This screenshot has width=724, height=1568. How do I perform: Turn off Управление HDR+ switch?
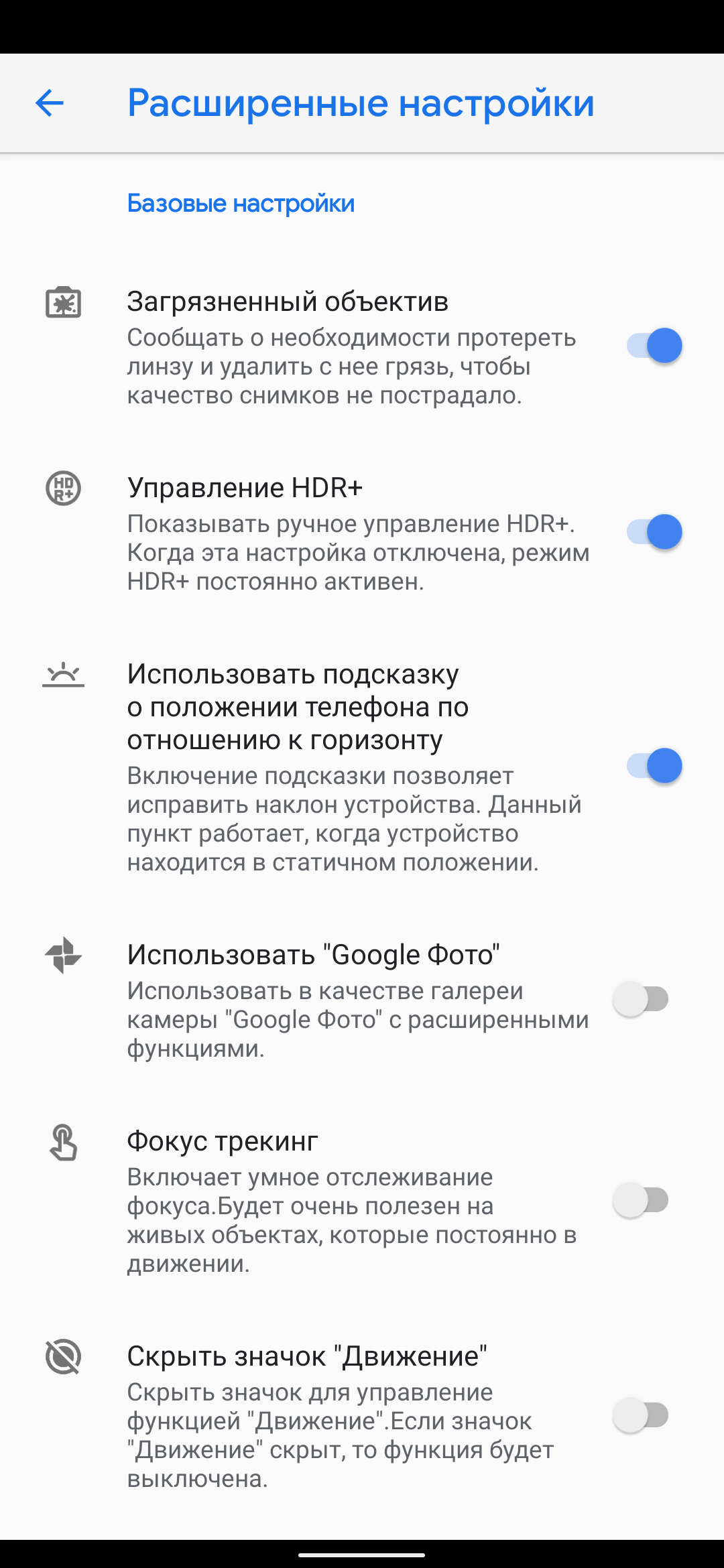tap(654, 532)
